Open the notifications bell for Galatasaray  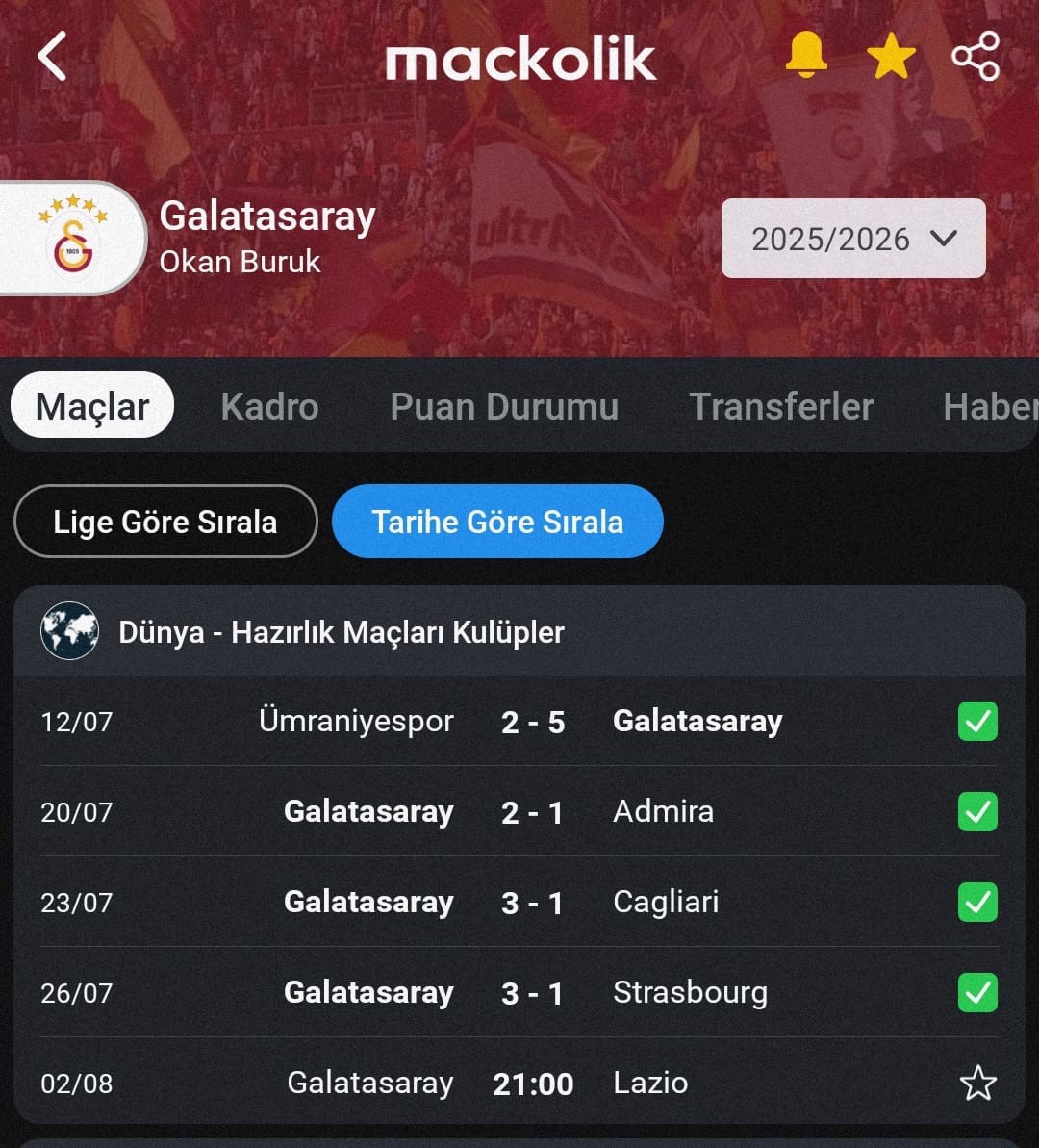click(x=806, y=55)
